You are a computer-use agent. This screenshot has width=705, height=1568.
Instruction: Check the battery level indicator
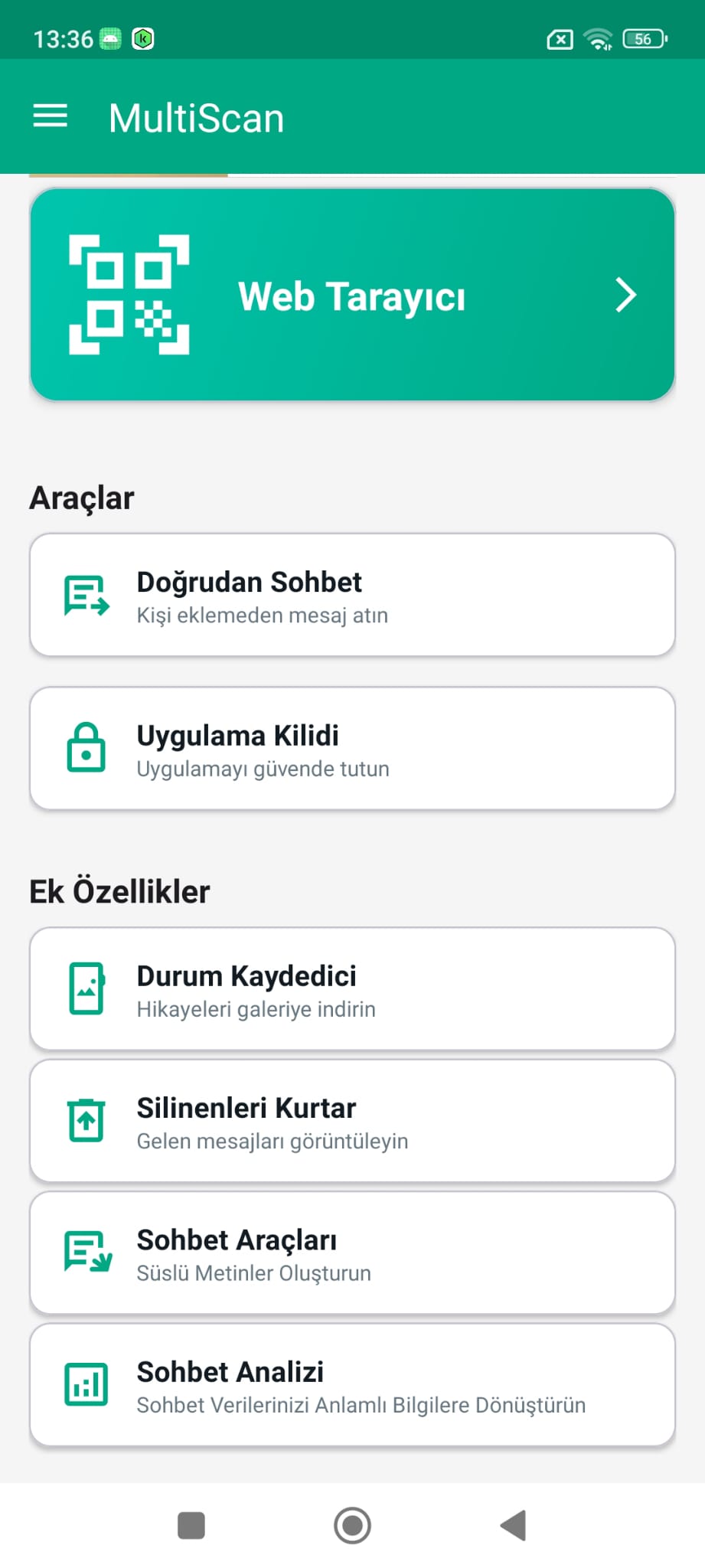pyautogui.click(x=644, y=38)
